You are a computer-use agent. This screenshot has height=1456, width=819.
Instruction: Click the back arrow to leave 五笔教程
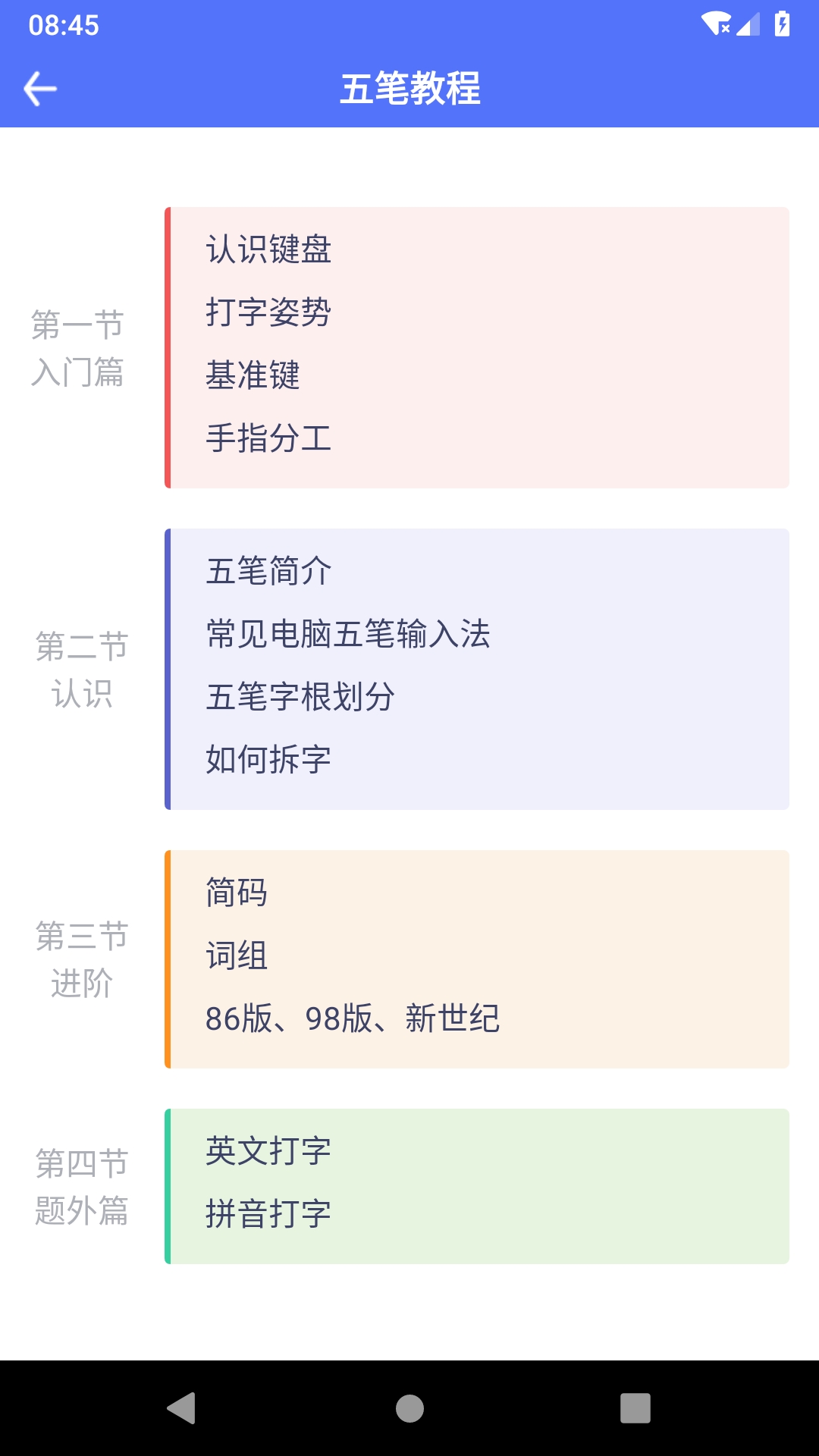(39, 88)
